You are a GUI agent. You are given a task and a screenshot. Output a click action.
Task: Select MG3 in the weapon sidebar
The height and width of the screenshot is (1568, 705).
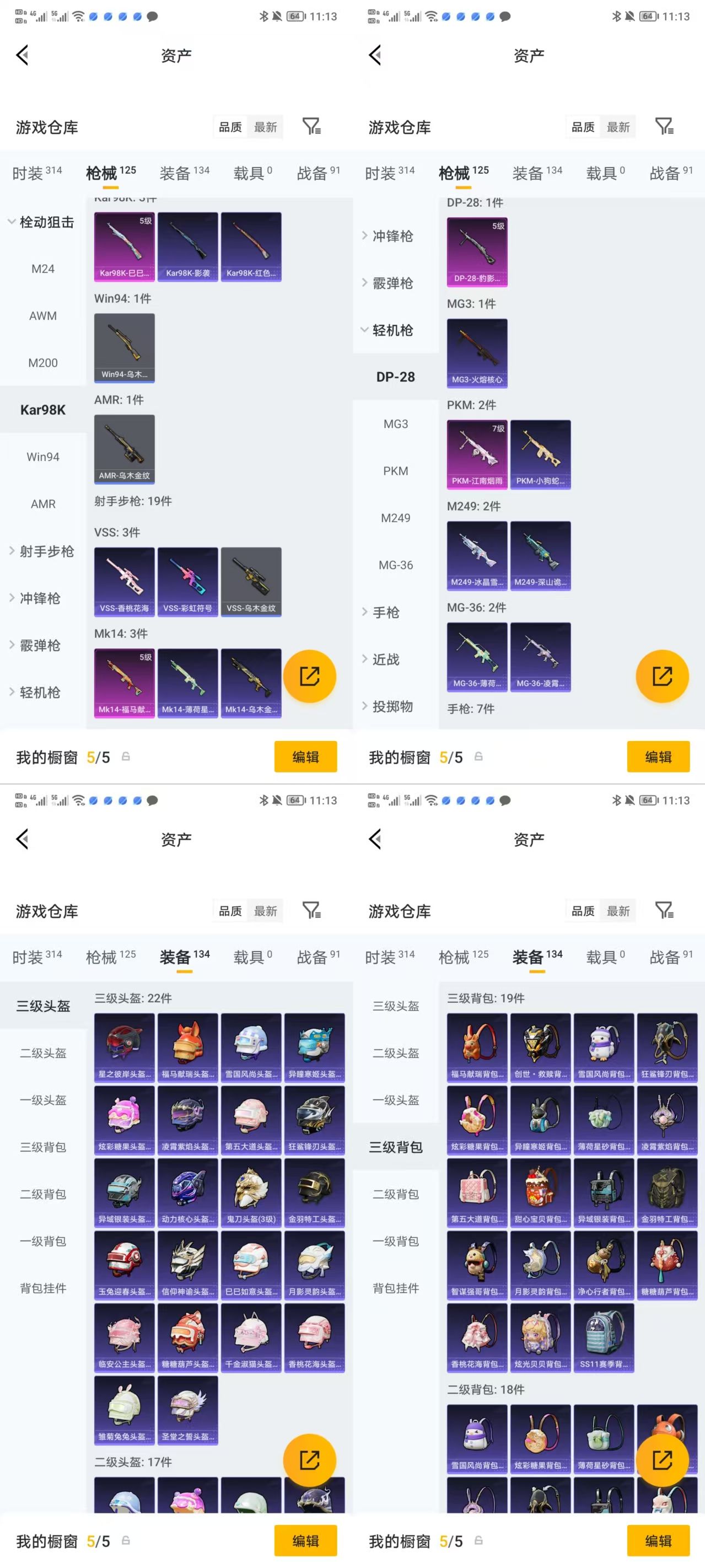pos(396,423)
